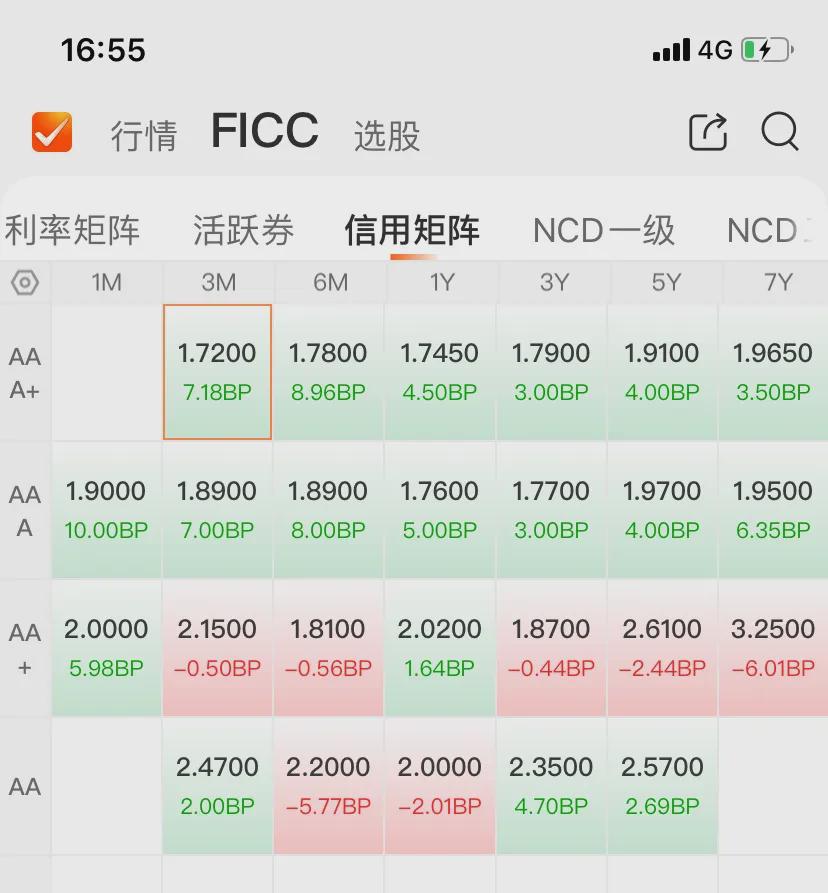Open the NCD一级 tab

tap(603, 230)
